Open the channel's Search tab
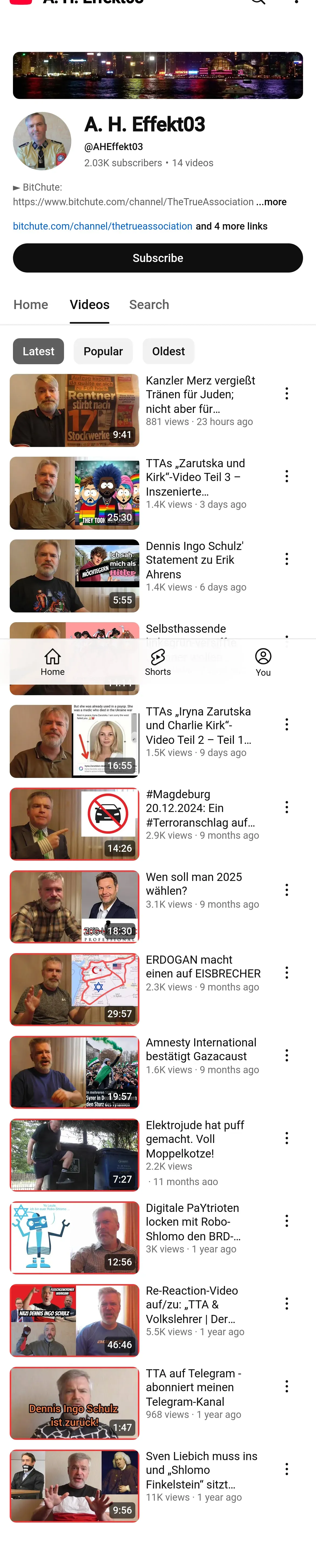The height and width of the screenshot is (1568, 316). 149,304
